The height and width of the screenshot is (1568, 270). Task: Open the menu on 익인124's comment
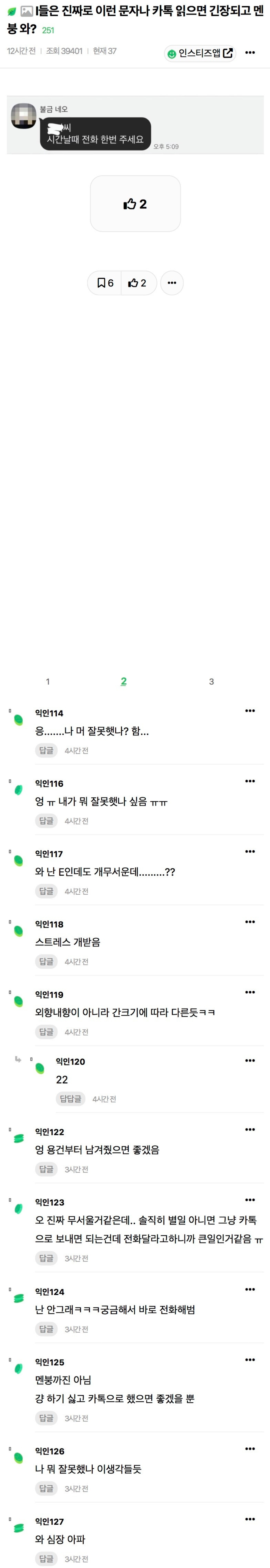coord(250,1289)
